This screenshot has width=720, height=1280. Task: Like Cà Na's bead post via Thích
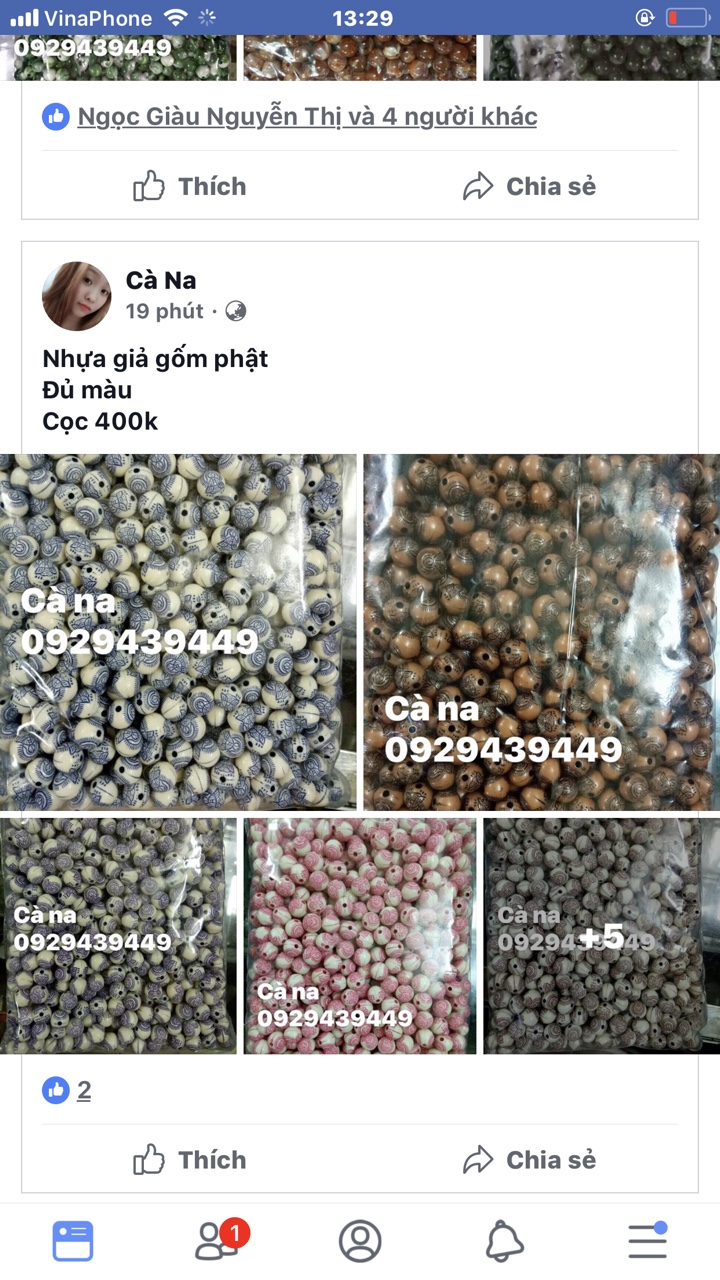pyautogui.click(x=190, y=1160)
